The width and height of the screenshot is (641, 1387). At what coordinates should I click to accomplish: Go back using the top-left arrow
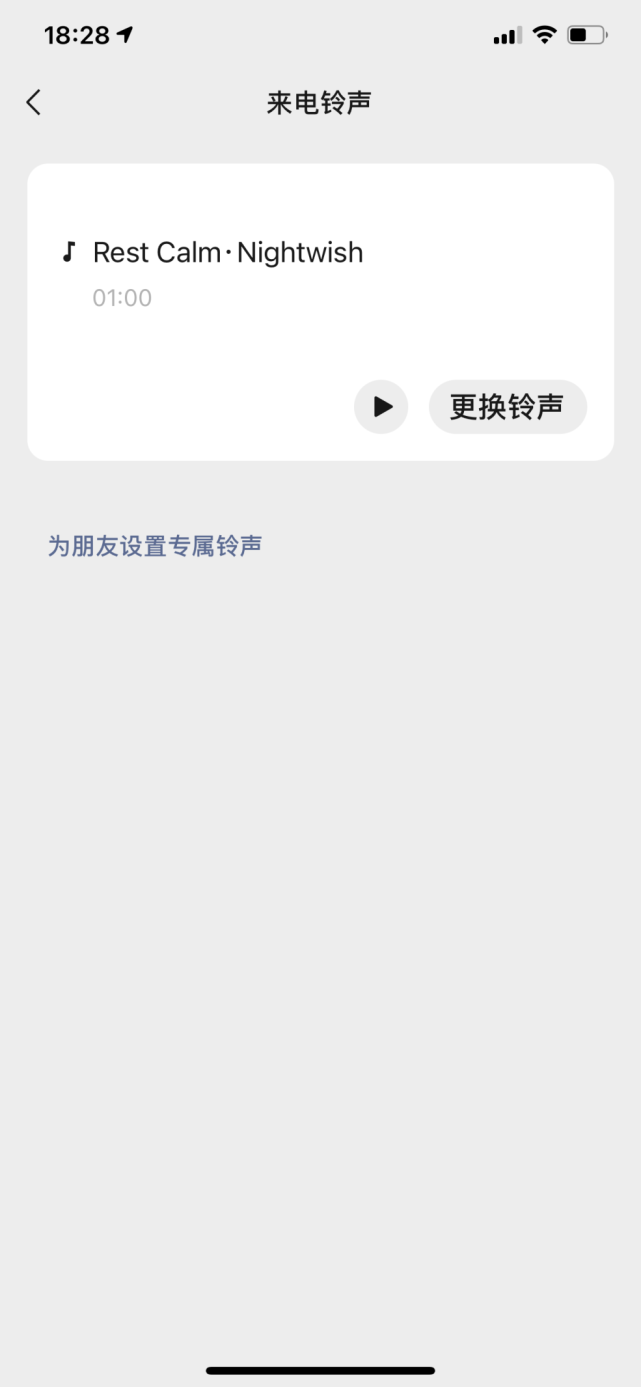point(34,102)
